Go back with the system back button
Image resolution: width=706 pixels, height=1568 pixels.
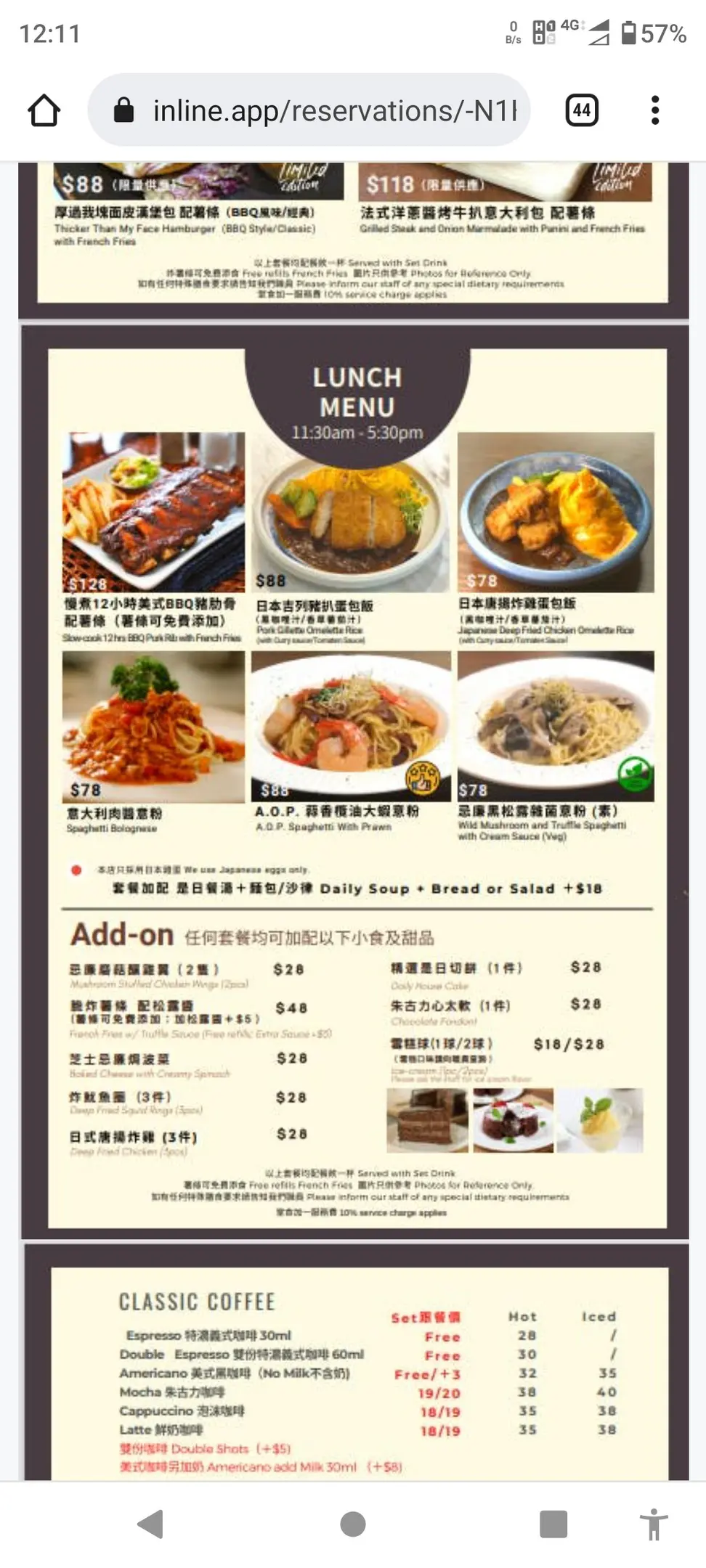coord(150,1524)
